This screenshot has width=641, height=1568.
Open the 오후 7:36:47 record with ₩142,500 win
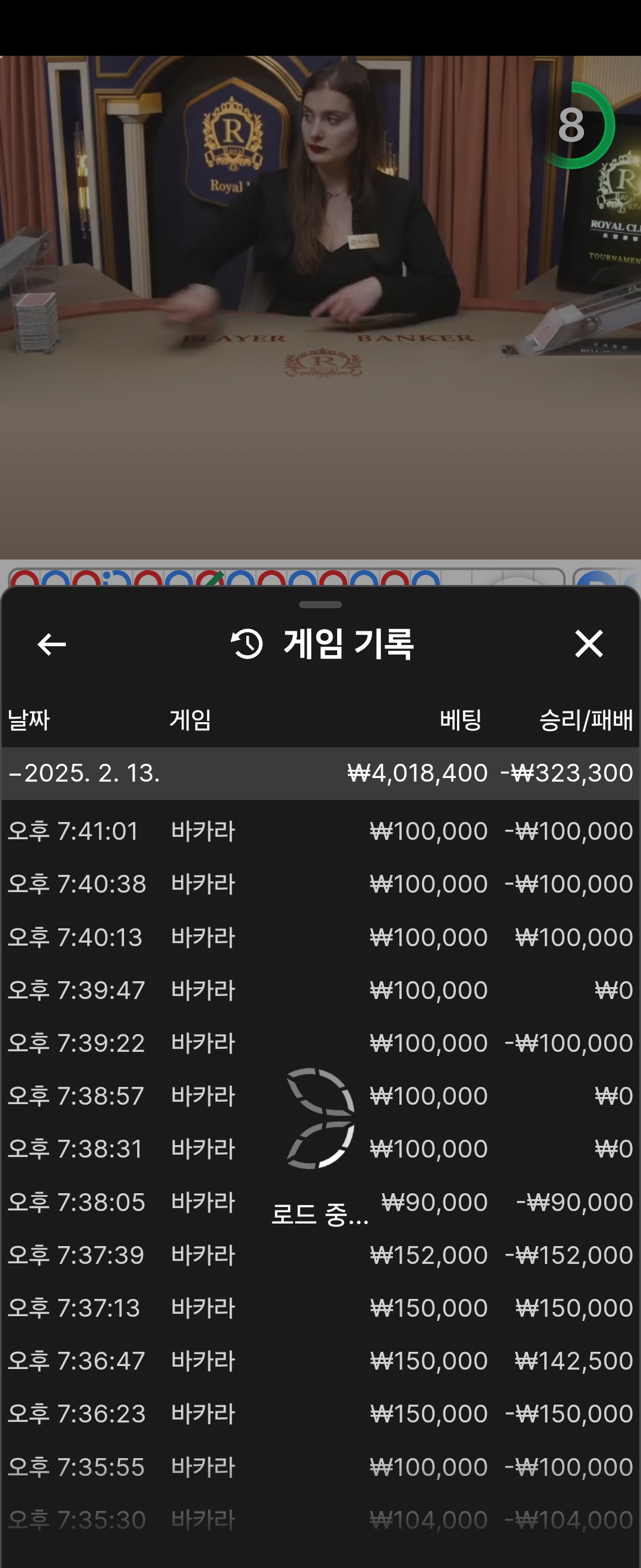click(320, 1361)
